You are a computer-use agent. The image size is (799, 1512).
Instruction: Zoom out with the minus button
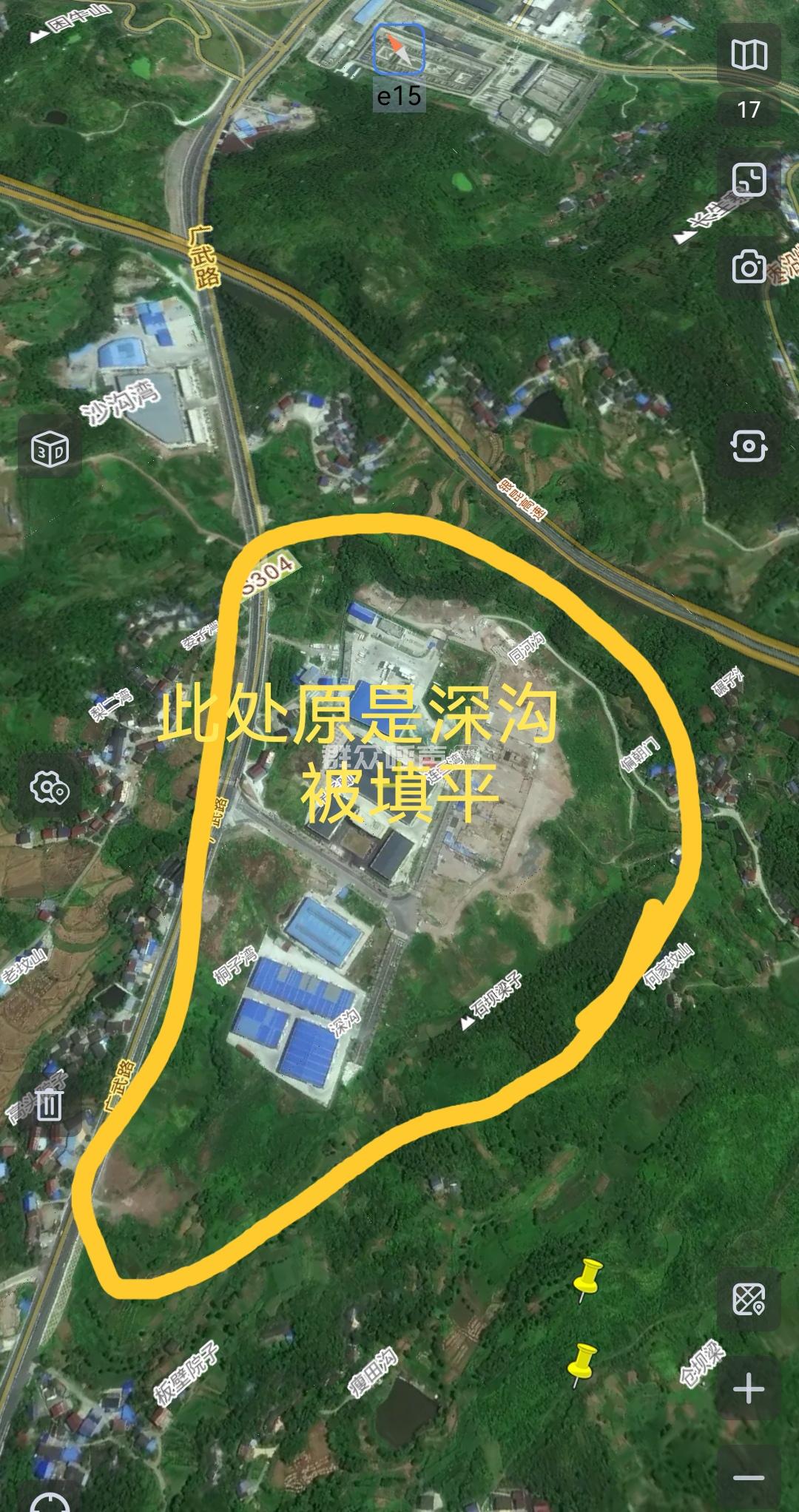(x=749, y=1477)
